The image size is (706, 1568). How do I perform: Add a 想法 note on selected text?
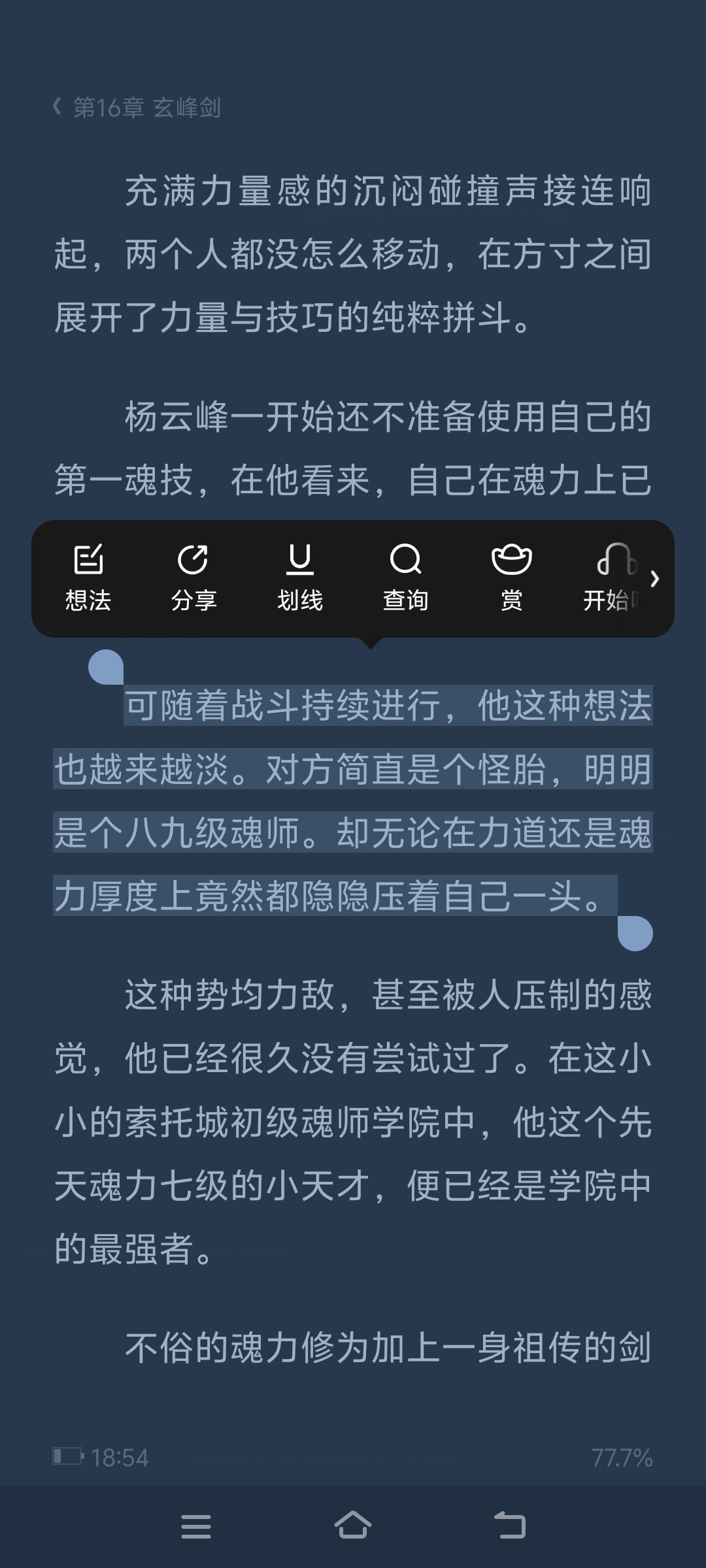88,578
